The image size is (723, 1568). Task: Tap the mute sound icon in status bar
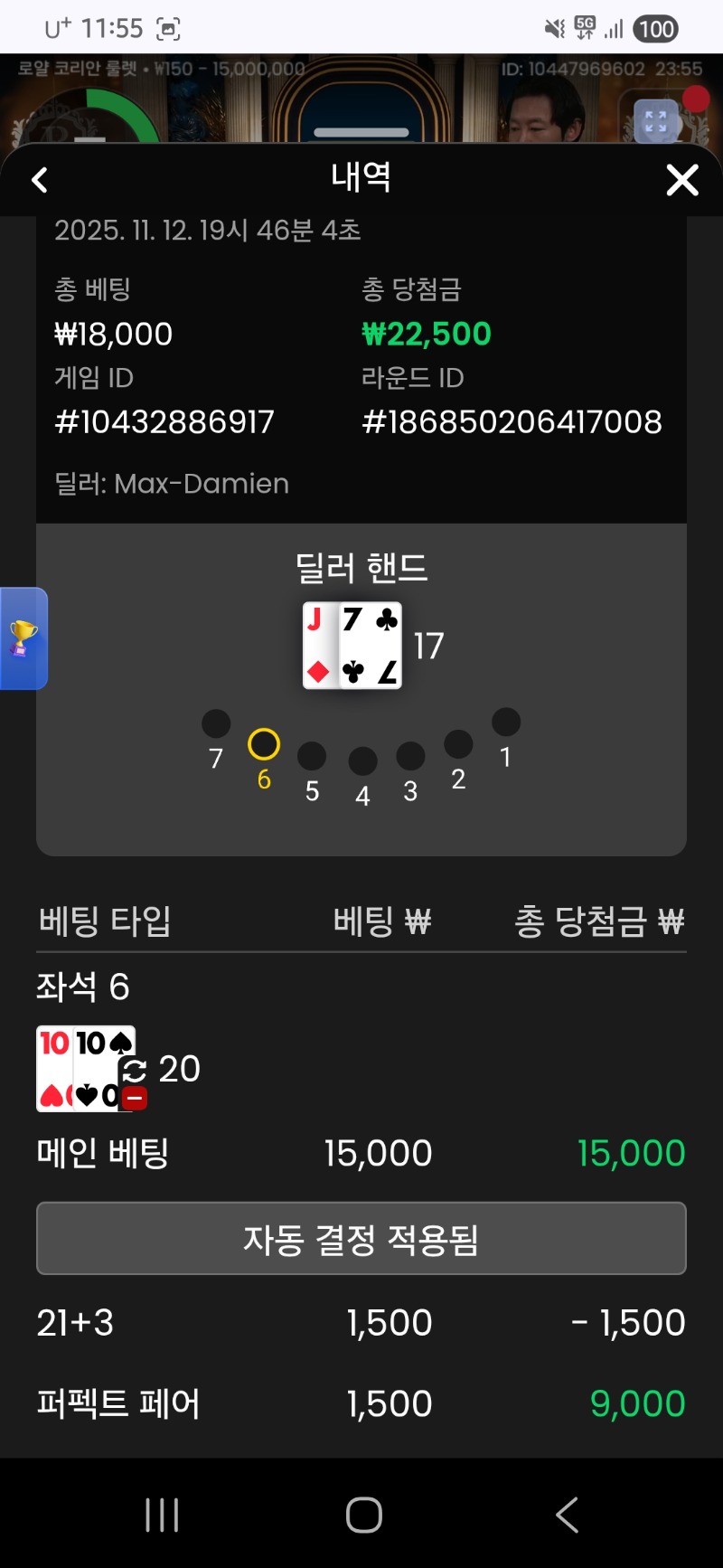[552, 29]
